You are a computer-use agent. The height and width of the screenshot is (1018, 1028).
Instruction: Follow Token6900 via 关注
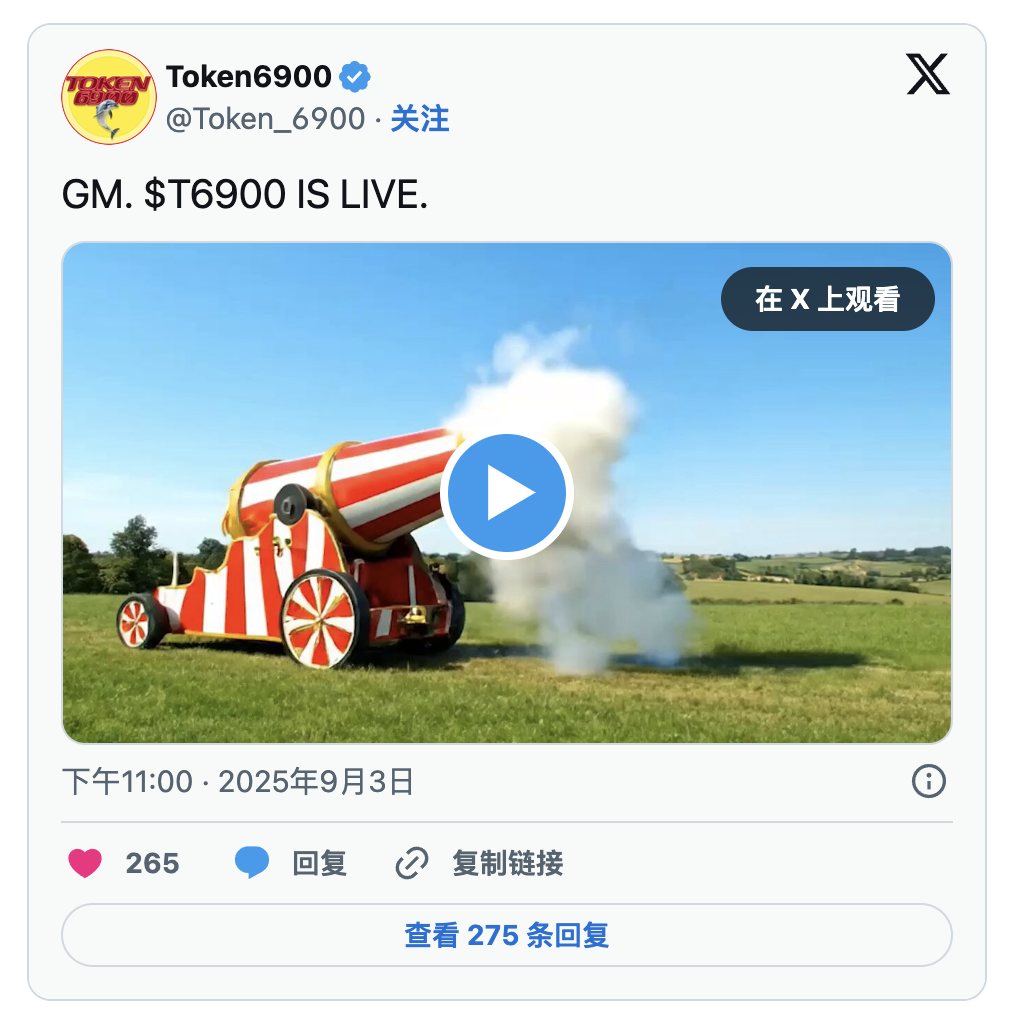(x=420, y=119)
